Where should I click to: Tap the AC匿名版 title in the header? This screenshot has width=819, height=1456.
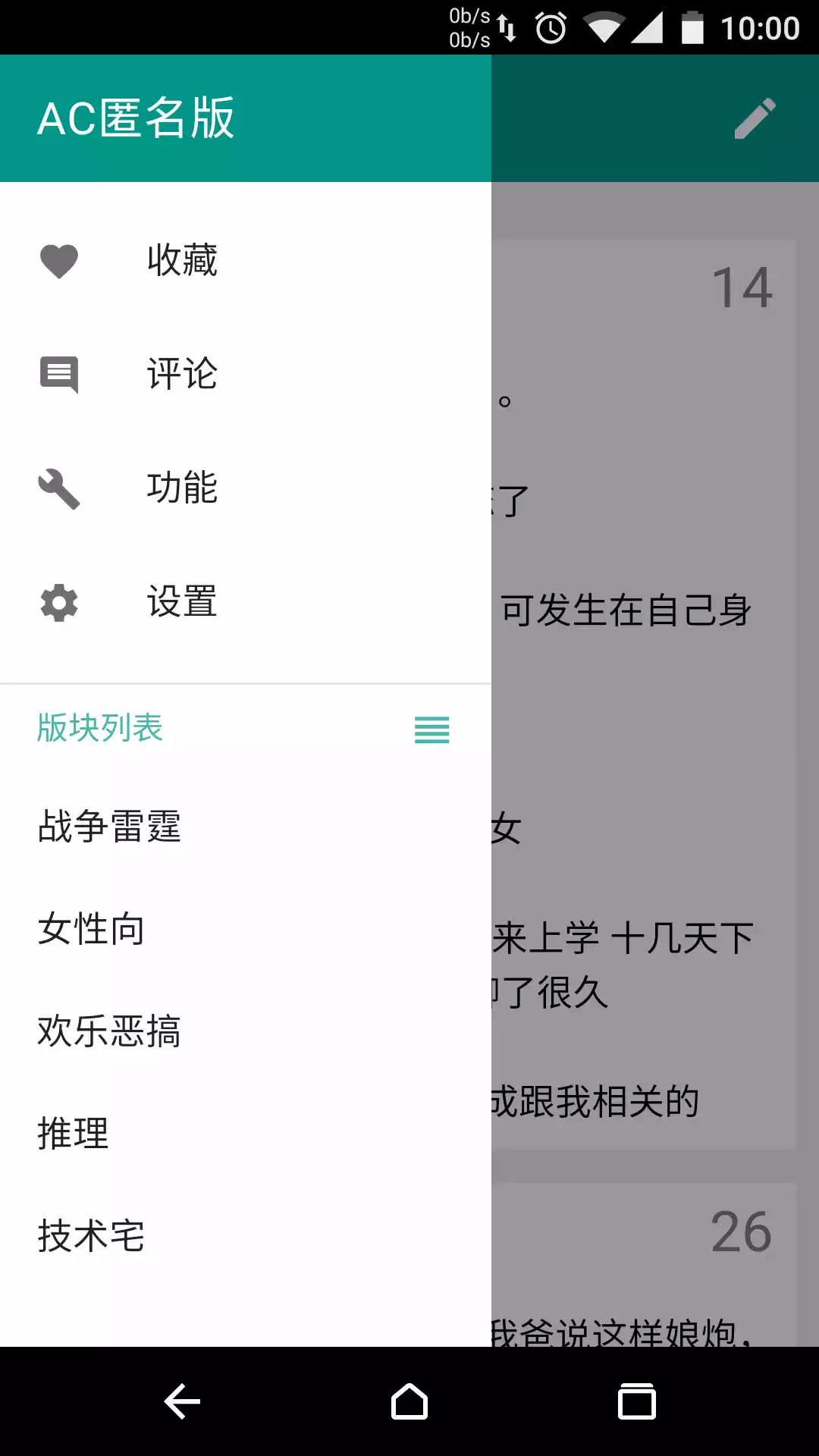pos(138,118)
